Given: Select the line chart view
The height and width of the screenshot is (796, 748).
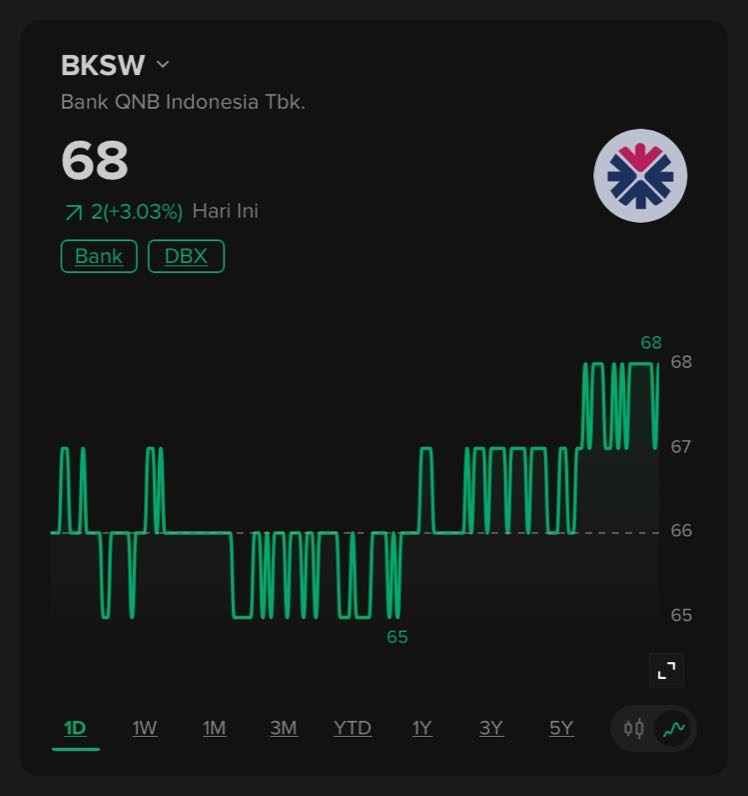Looking at the screenshot, I should point(674,728).
